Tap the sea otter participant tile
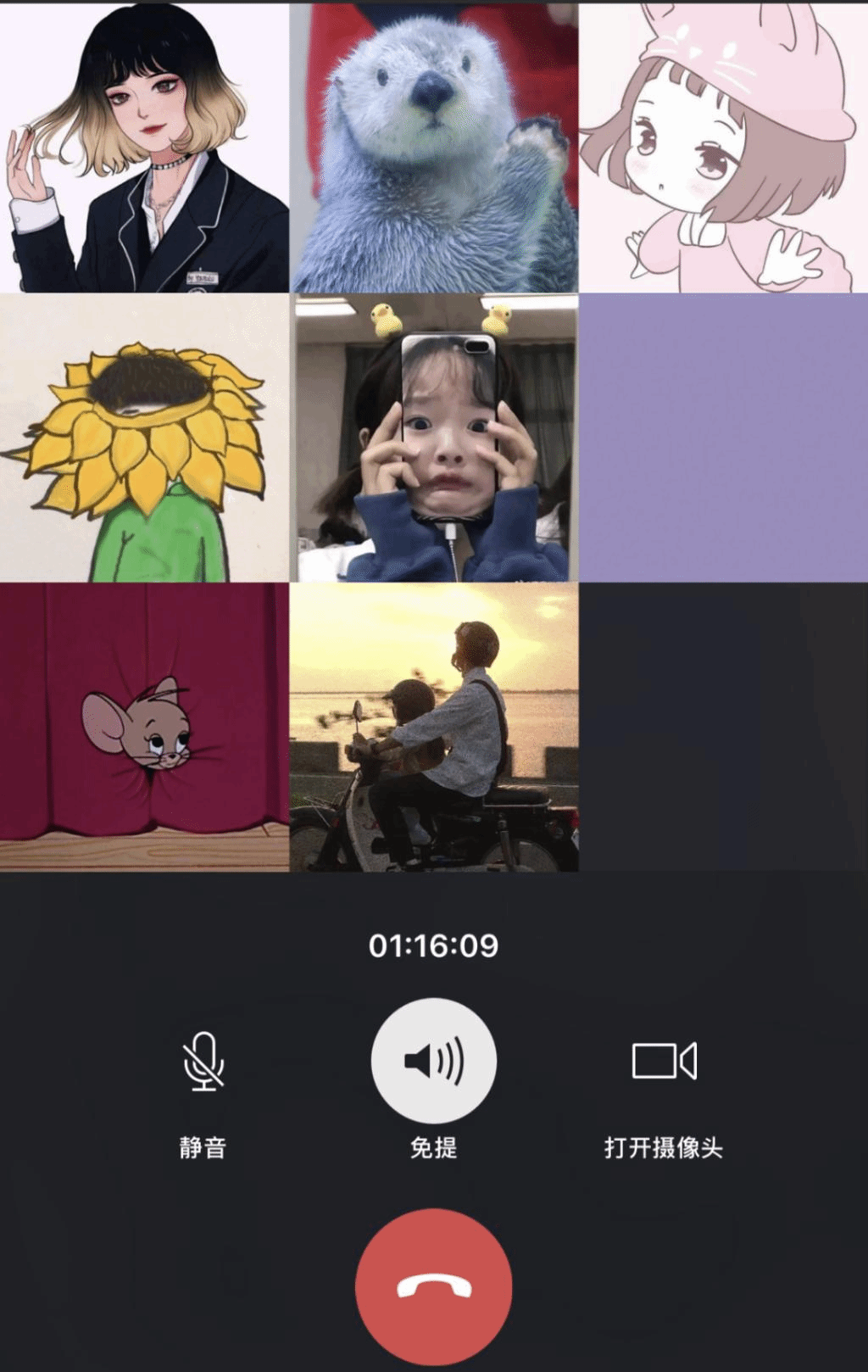The height and width of the screenshot is (1372, 868). [434, 148]
